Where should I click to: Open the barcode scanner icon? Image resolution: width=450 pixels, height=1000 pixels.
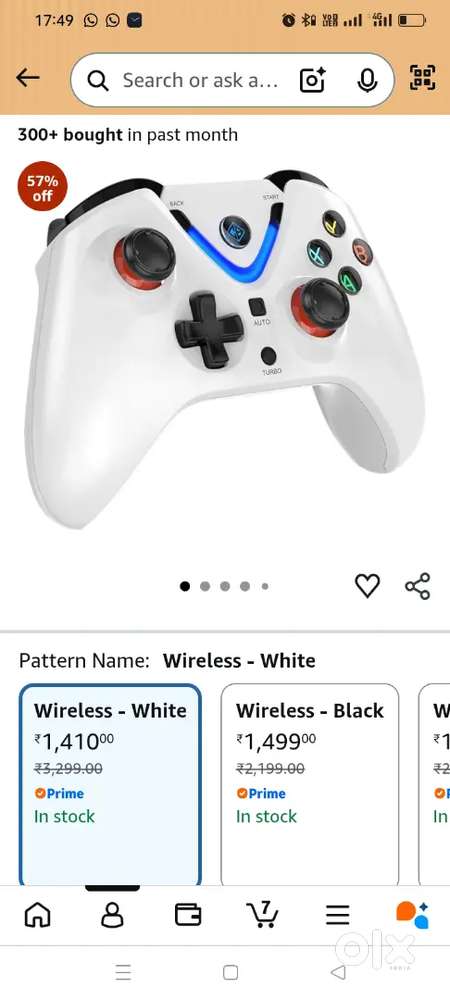tap(423, 78)
